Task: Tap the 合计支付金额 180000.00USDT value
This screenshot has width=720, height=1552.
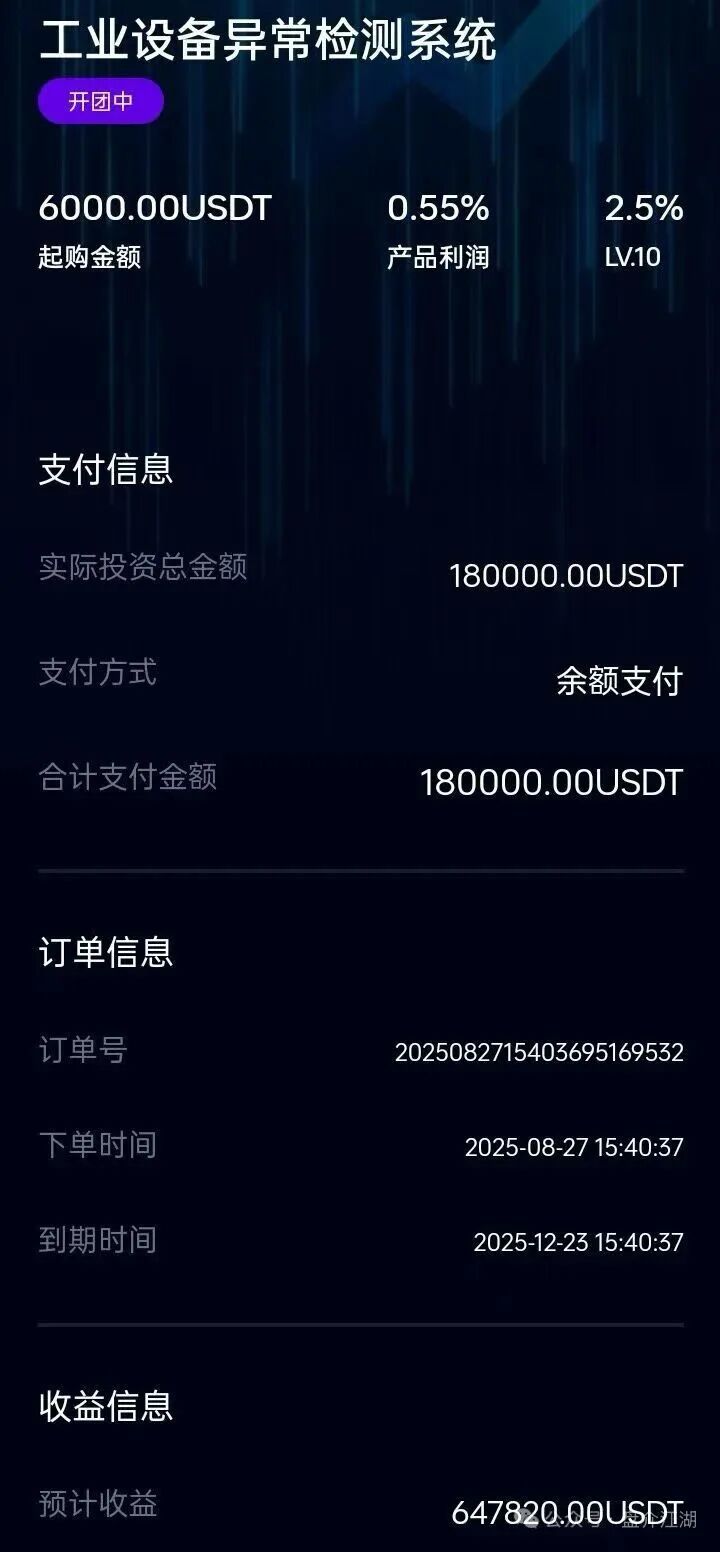Action: 551,781
